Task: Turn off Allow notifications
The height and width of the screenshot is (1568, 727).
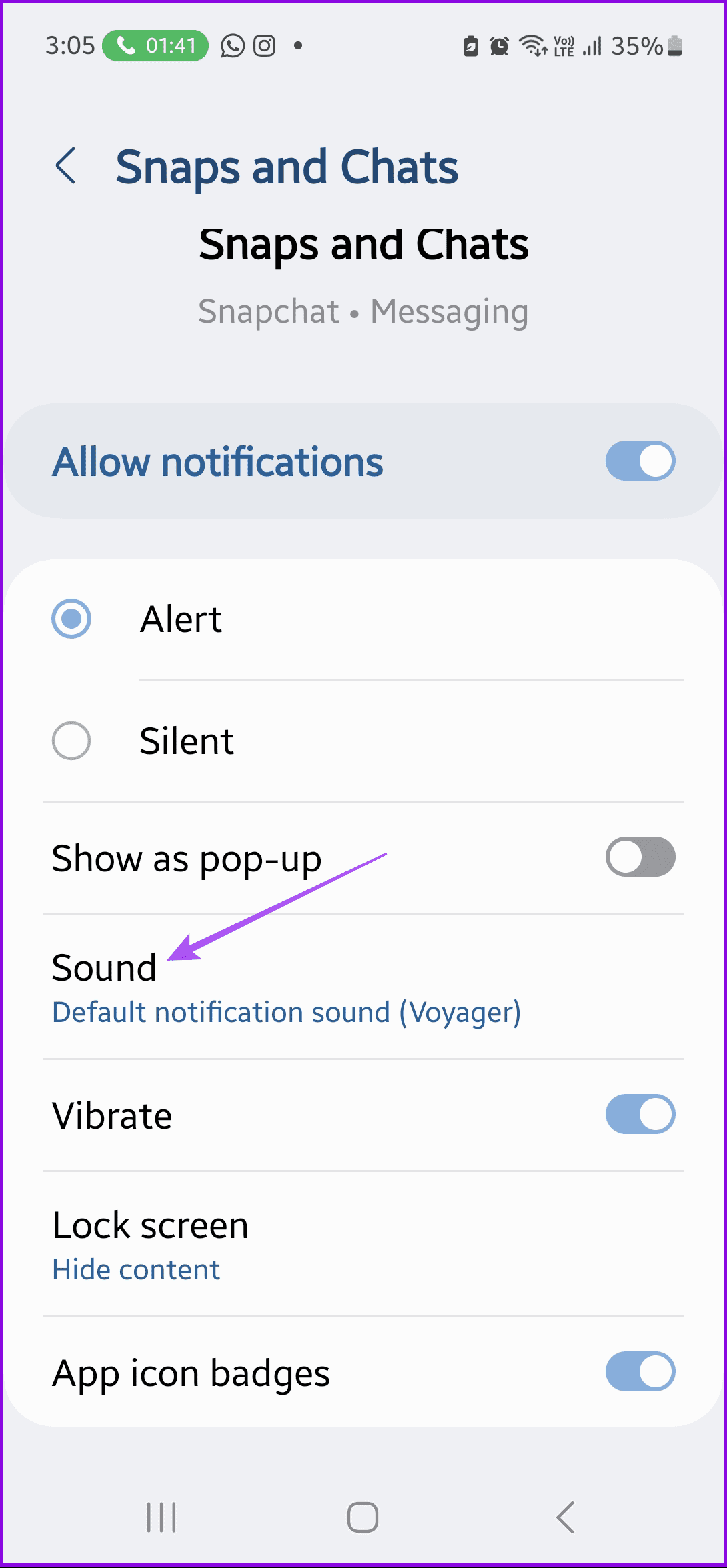Action: click(x=640, y=461)
